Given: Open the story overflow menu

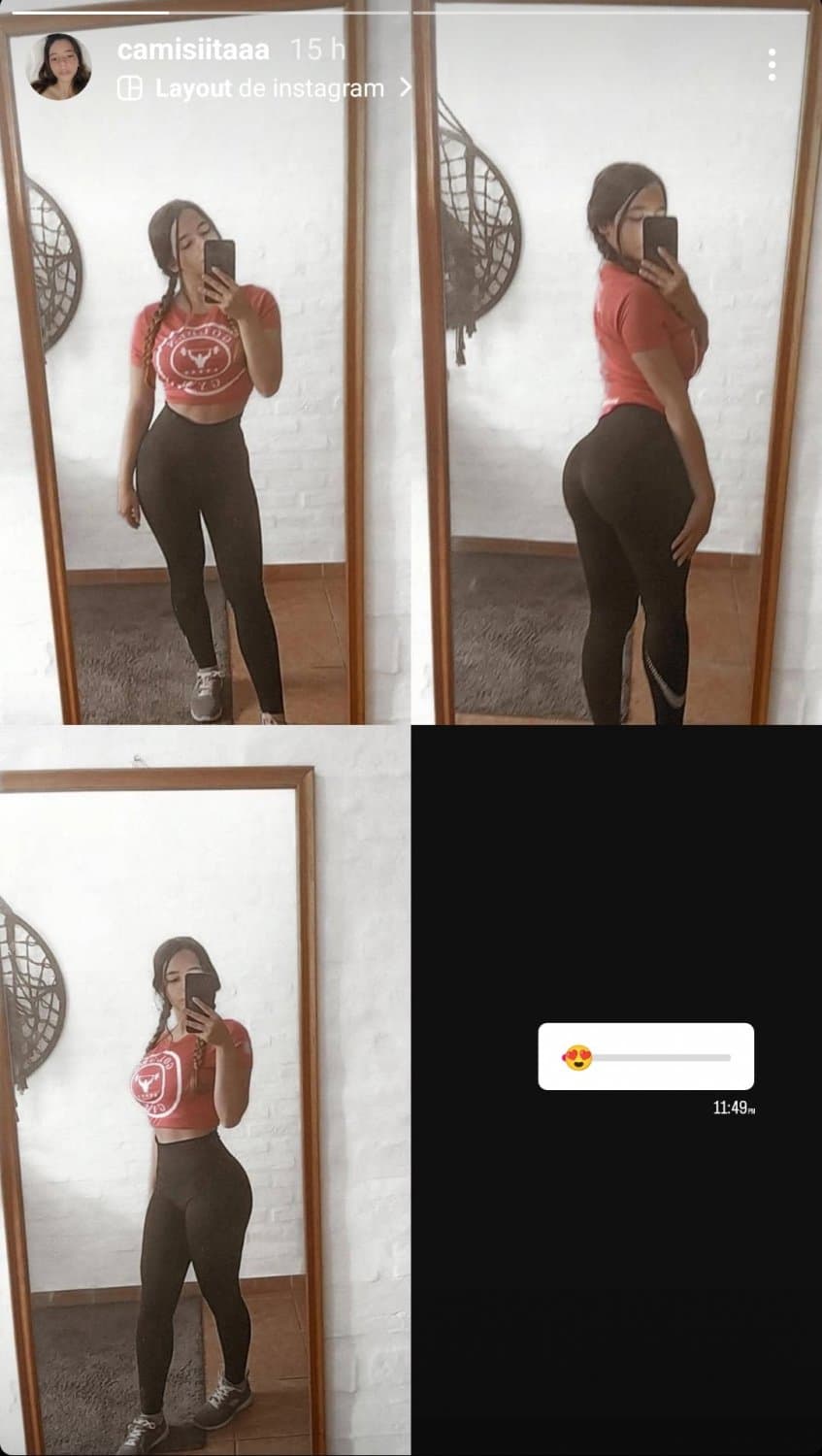Looking at the screenshot, I should [772, 64].
